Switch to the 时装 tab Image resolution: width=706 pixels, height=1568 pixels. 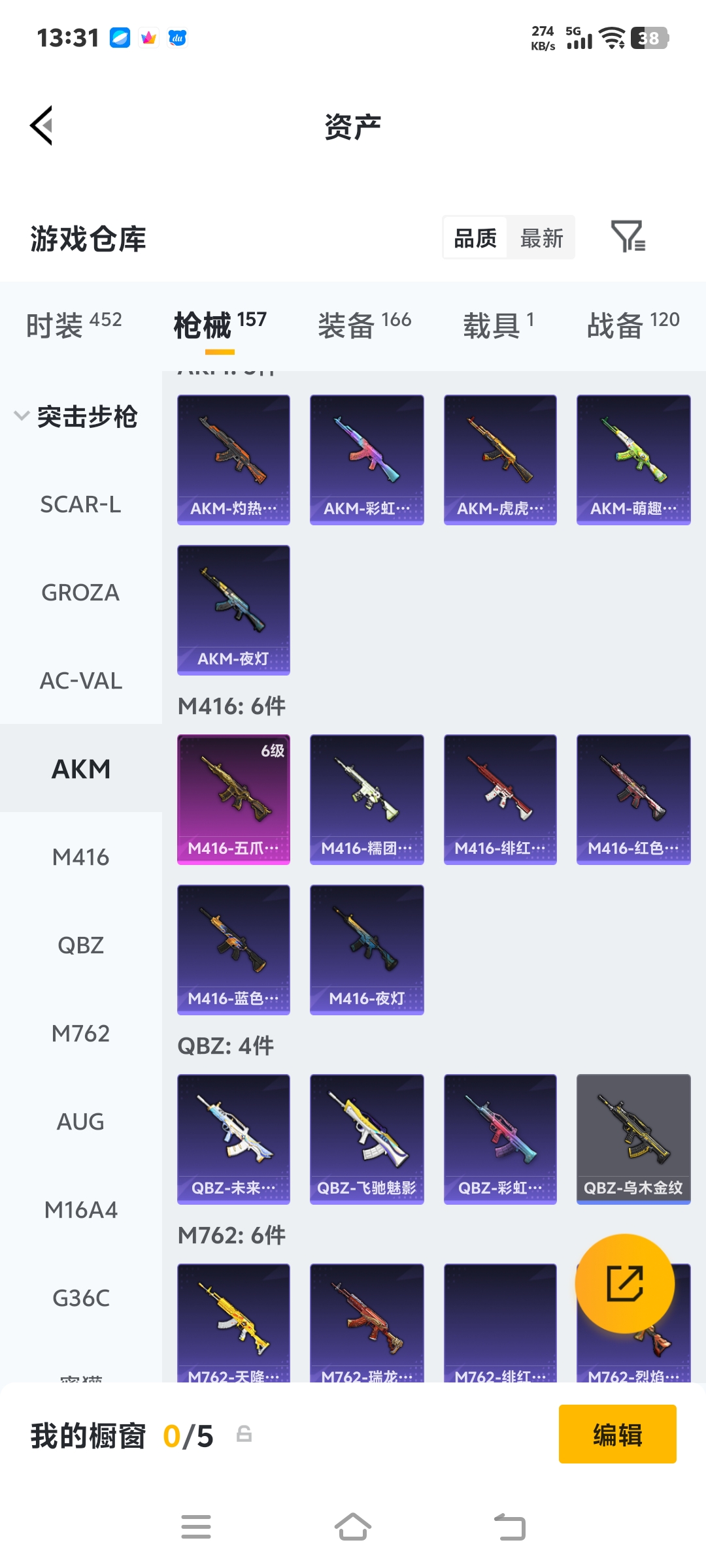coord(74,325)
